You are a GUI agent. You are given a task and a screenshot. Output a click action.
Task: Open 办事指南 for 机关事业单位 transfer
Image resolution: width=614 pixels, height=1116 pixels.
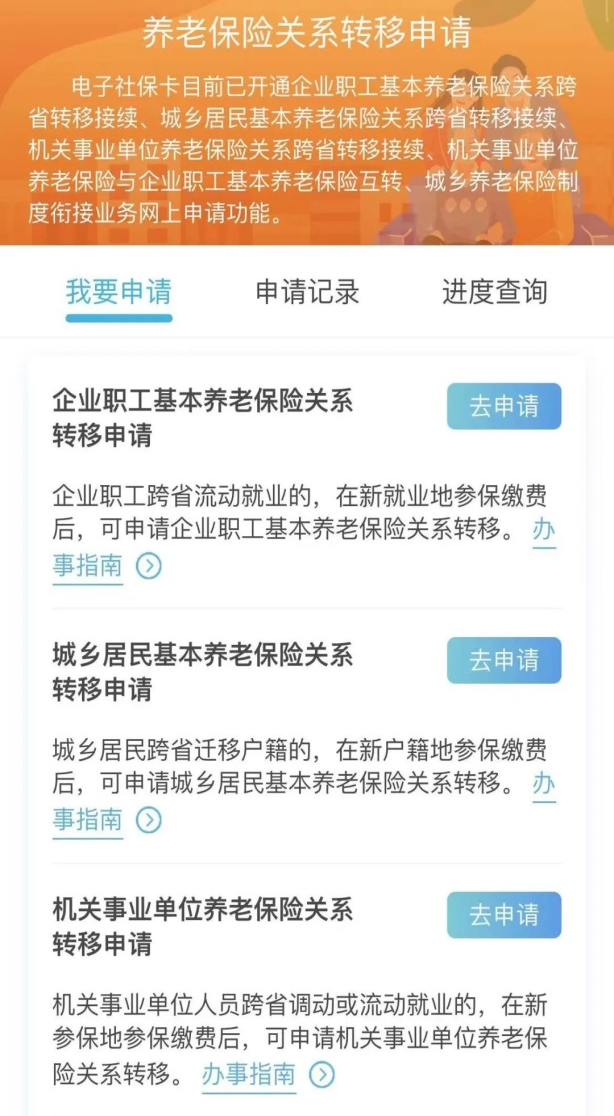pos(250,1074)
